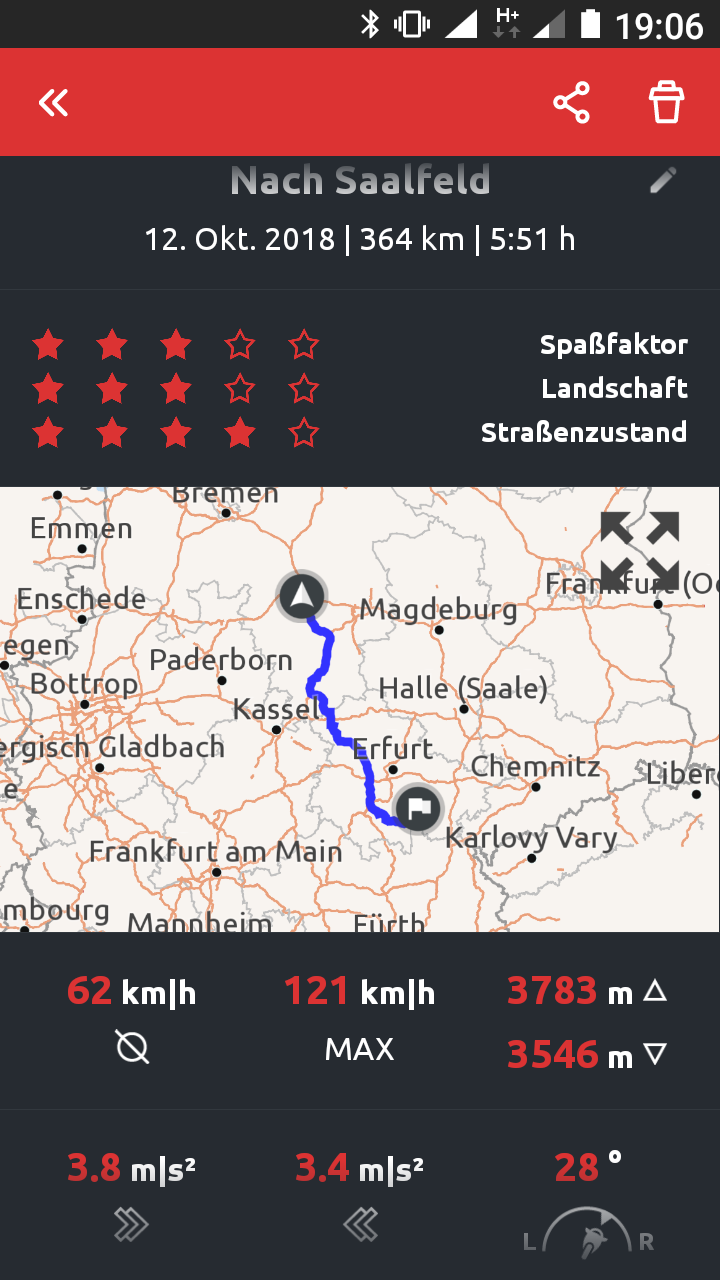Share the Nach Saalfeld tour

pyautogui.click(x=571, y=103)
